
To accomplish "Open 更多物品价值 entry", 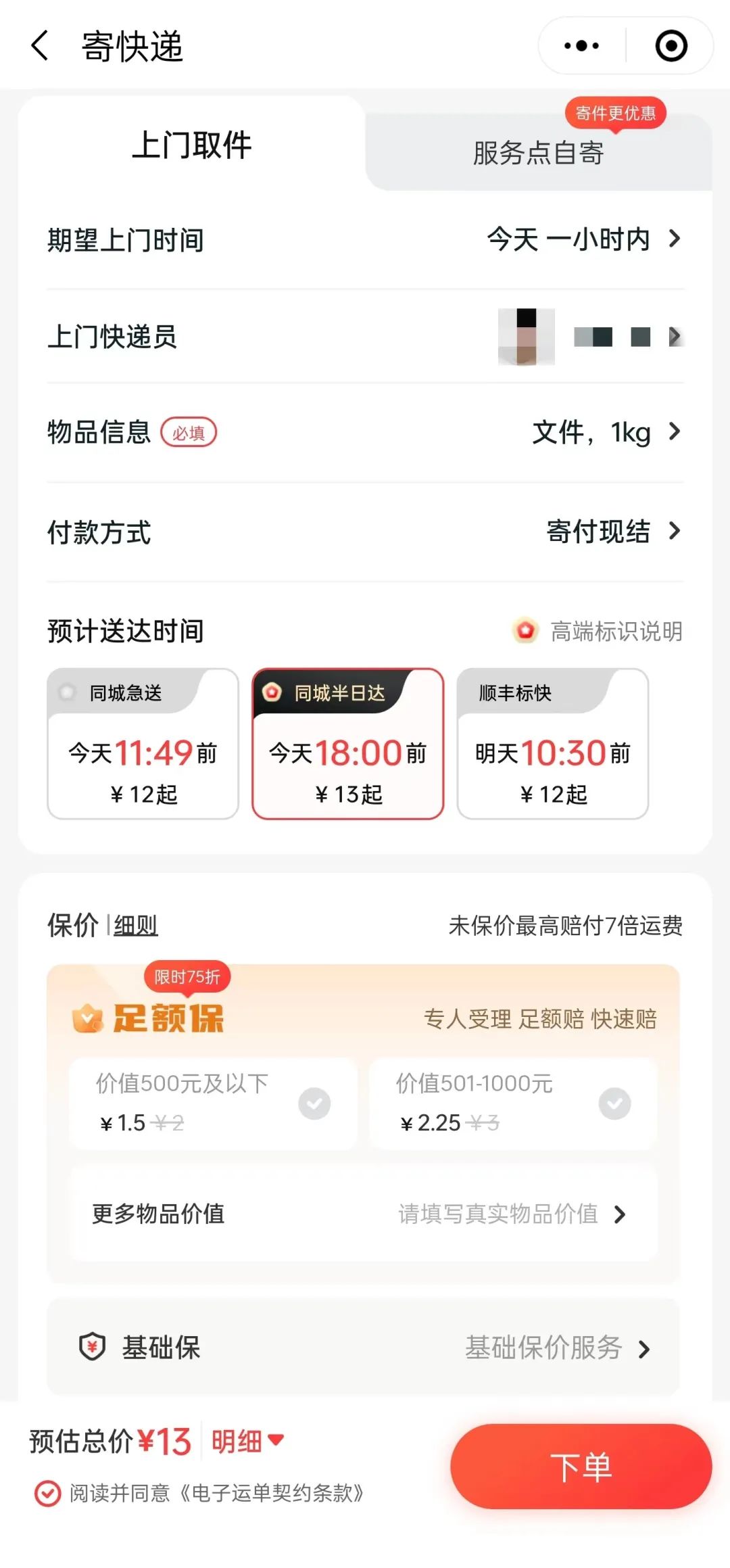I will pos(364,1214).
